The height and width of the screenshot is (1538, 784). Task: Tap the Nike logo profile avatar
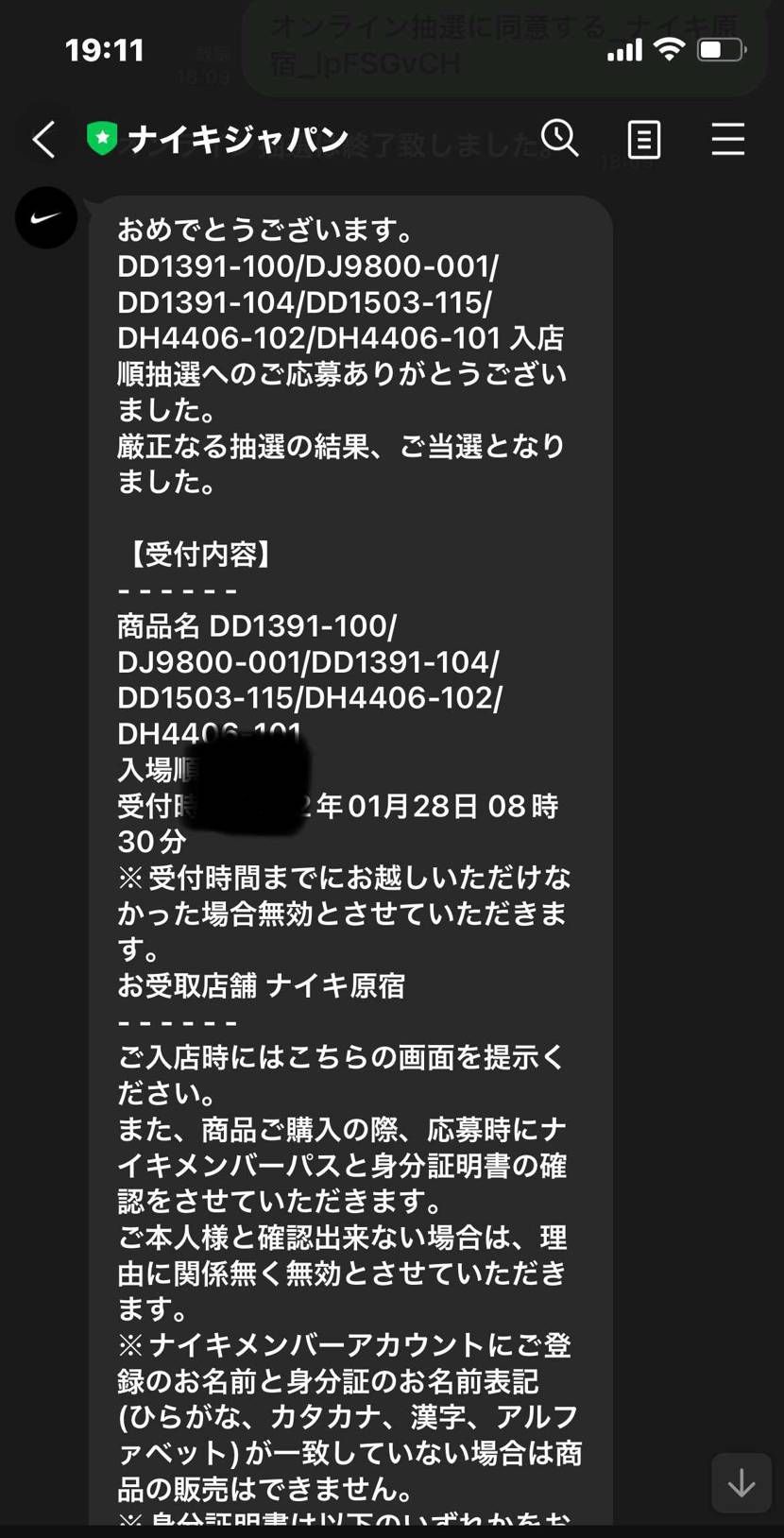click(45, 218)
